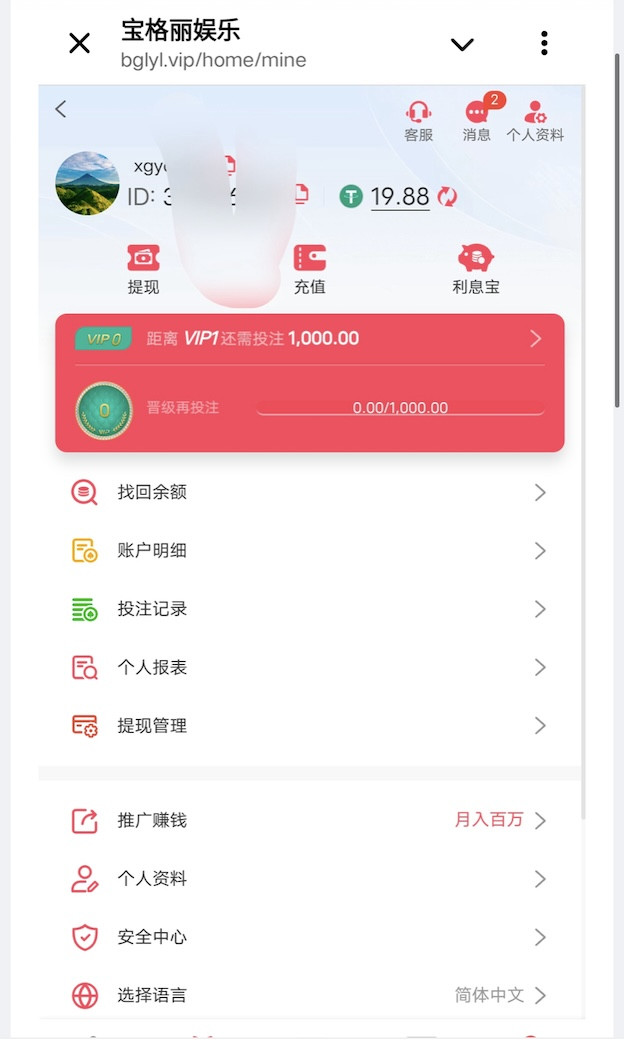
Task: Open 找回余额 row
Action: click(x=309, y=493)
